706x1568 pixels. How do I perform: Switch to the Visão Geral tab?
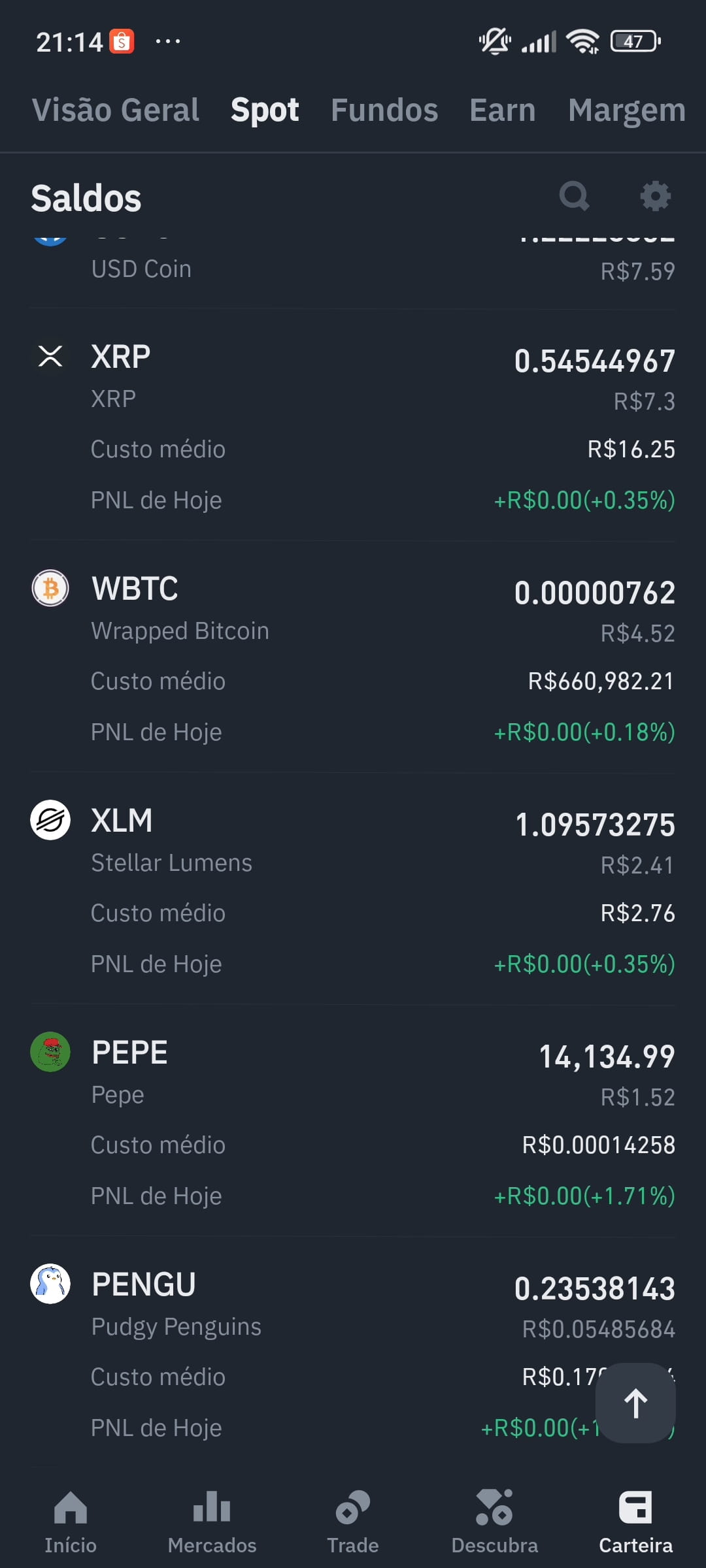pyautogui.click(x=116, y=110)
